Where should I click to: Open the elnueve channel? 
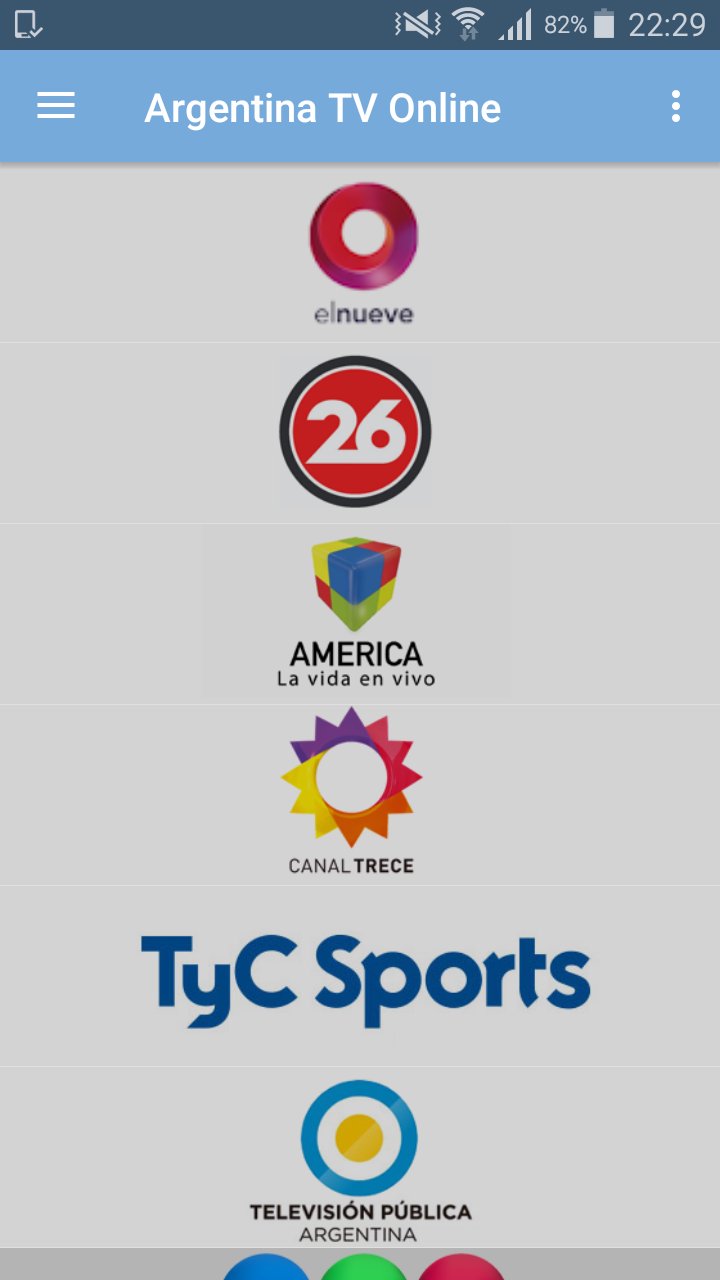361,252
